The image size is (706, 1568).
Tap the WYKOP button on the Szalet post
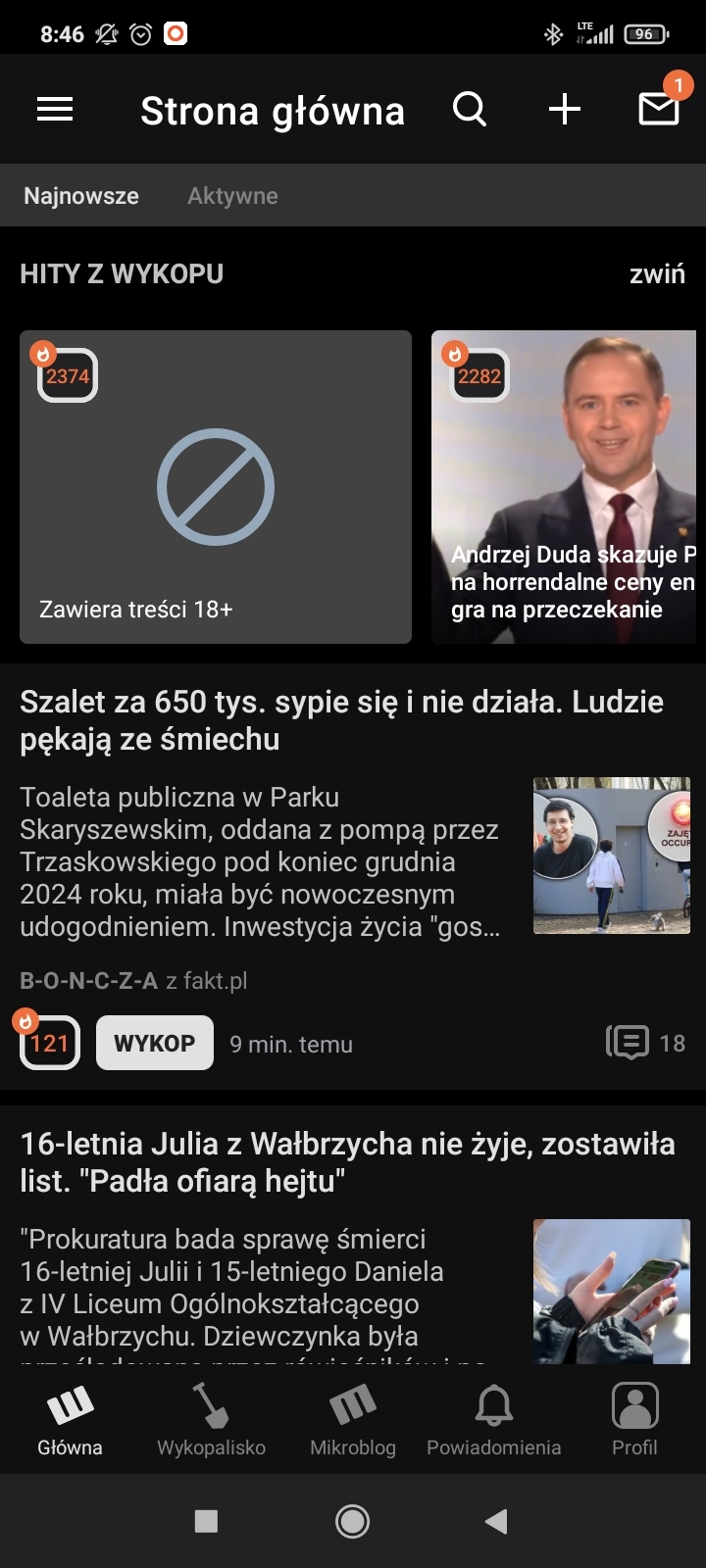[154, 1043]
